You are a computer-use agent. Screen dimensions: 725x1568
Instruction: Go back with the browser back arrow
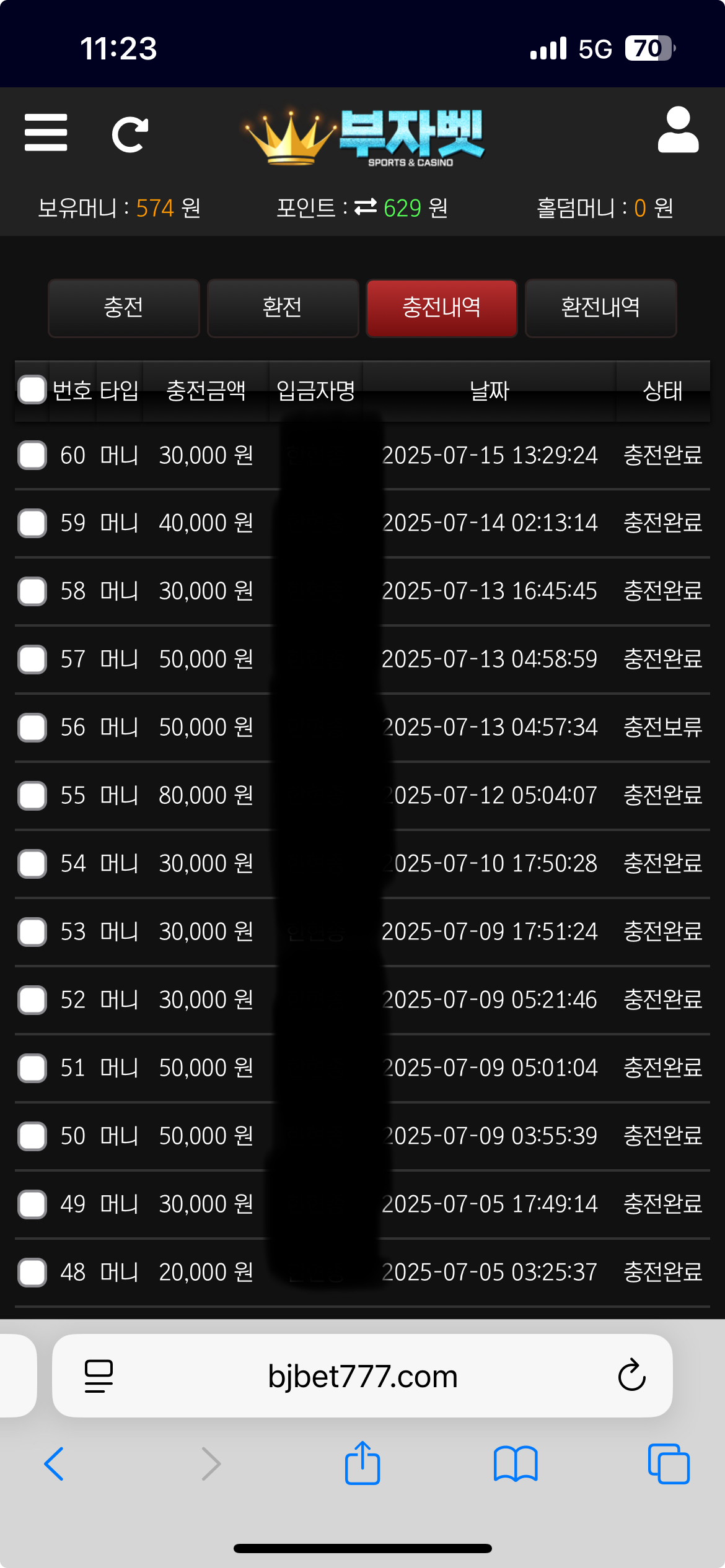click(54, 1463)
